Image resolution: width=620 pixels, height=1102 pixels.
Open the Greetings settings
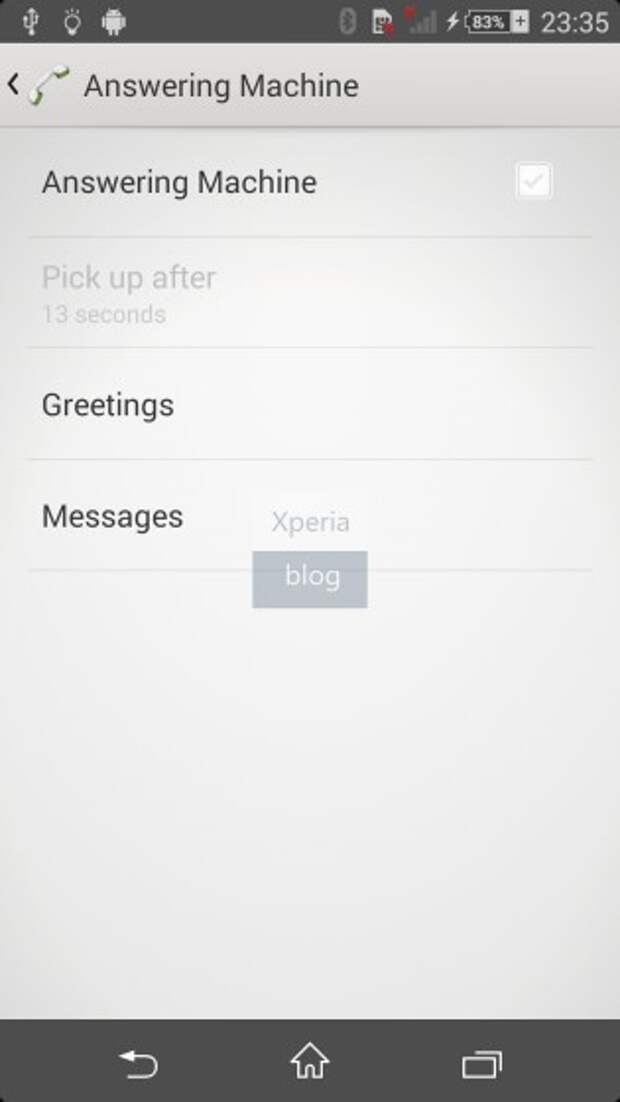point(310,404)
